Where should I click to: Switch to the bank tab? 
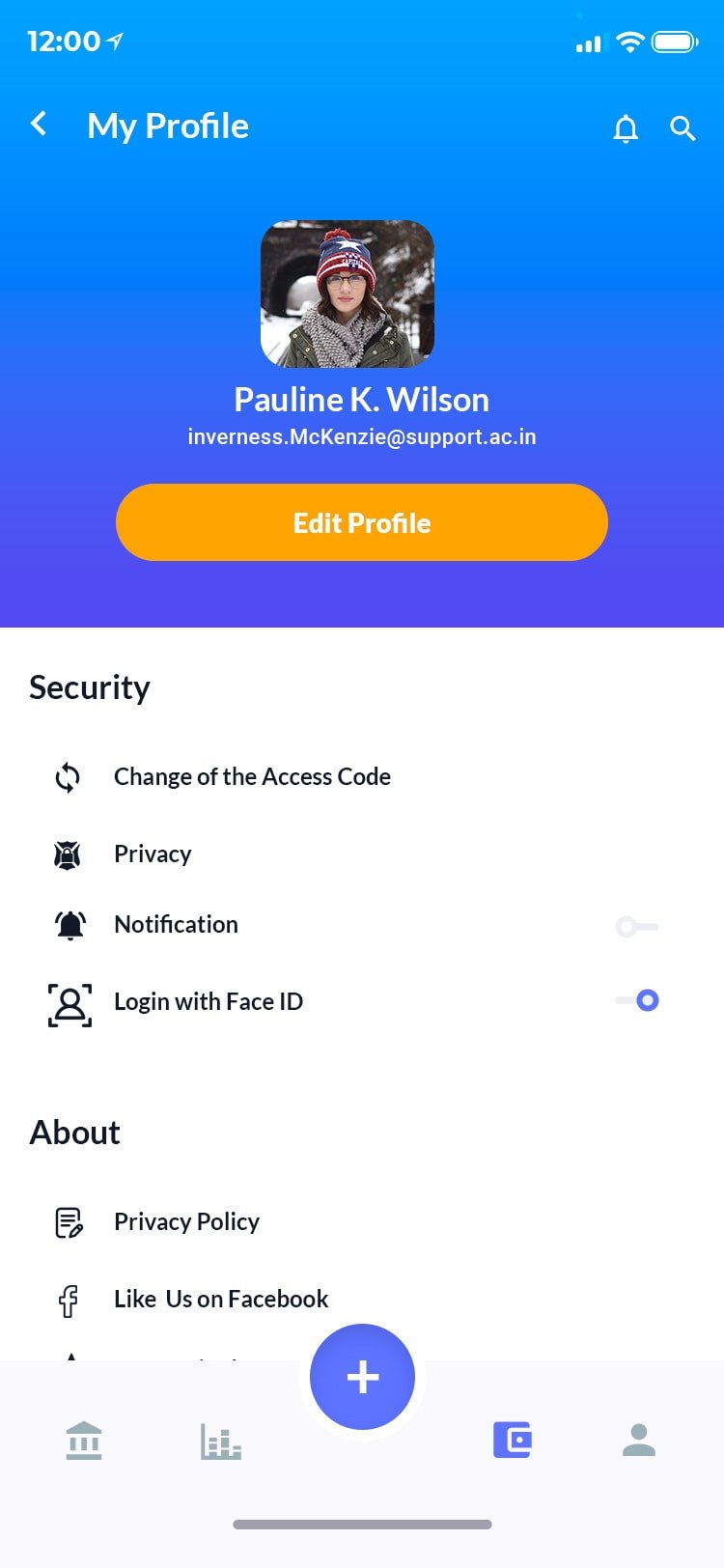tap(84, 1441)
